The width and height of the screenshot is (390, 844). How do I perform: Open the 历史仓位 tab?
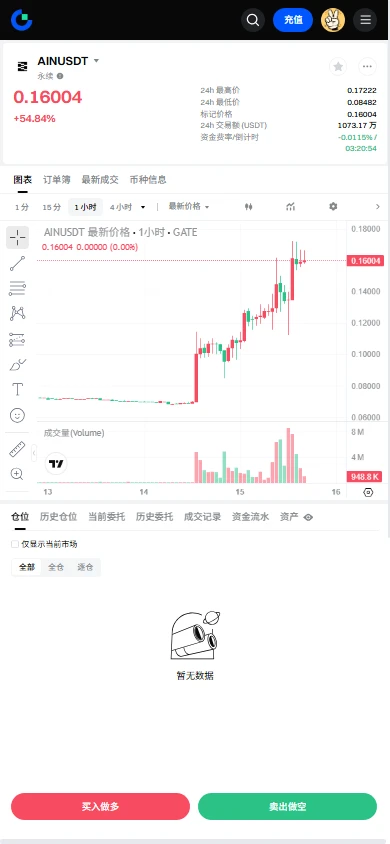point(59,517)
